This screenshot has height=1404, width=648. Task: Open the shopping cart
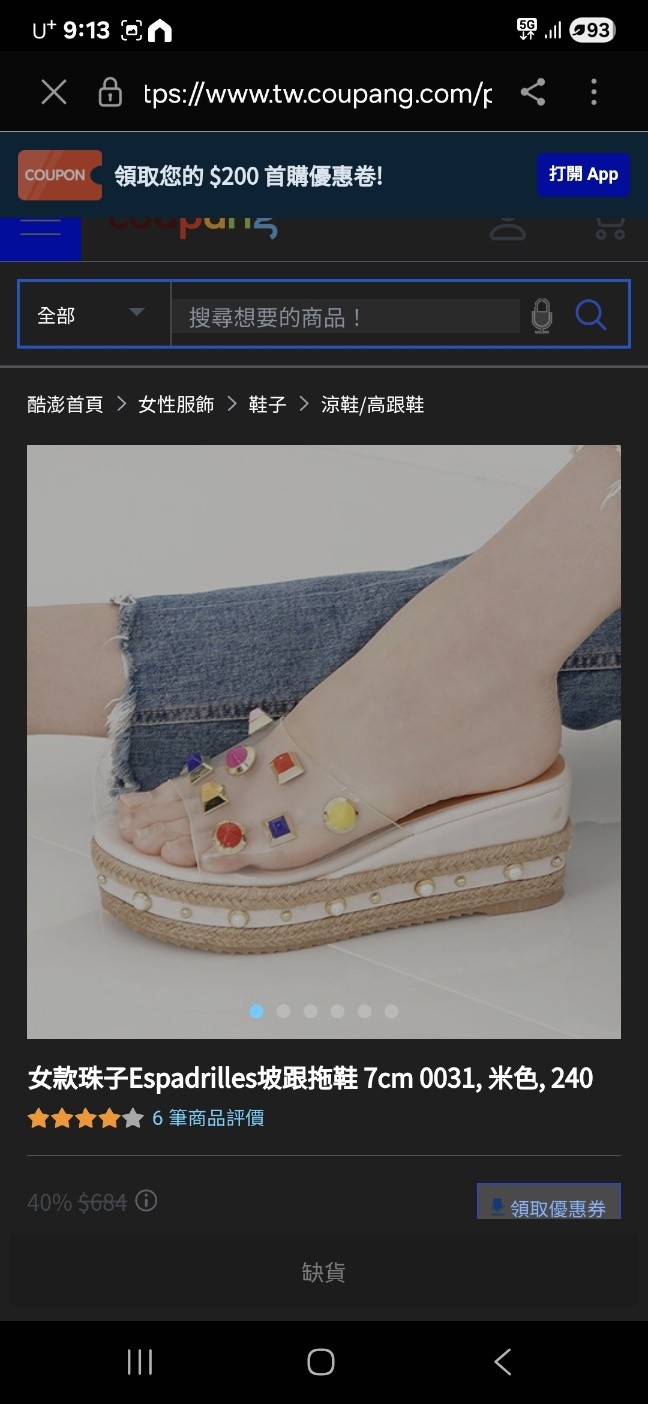click(x=609, y=228)
